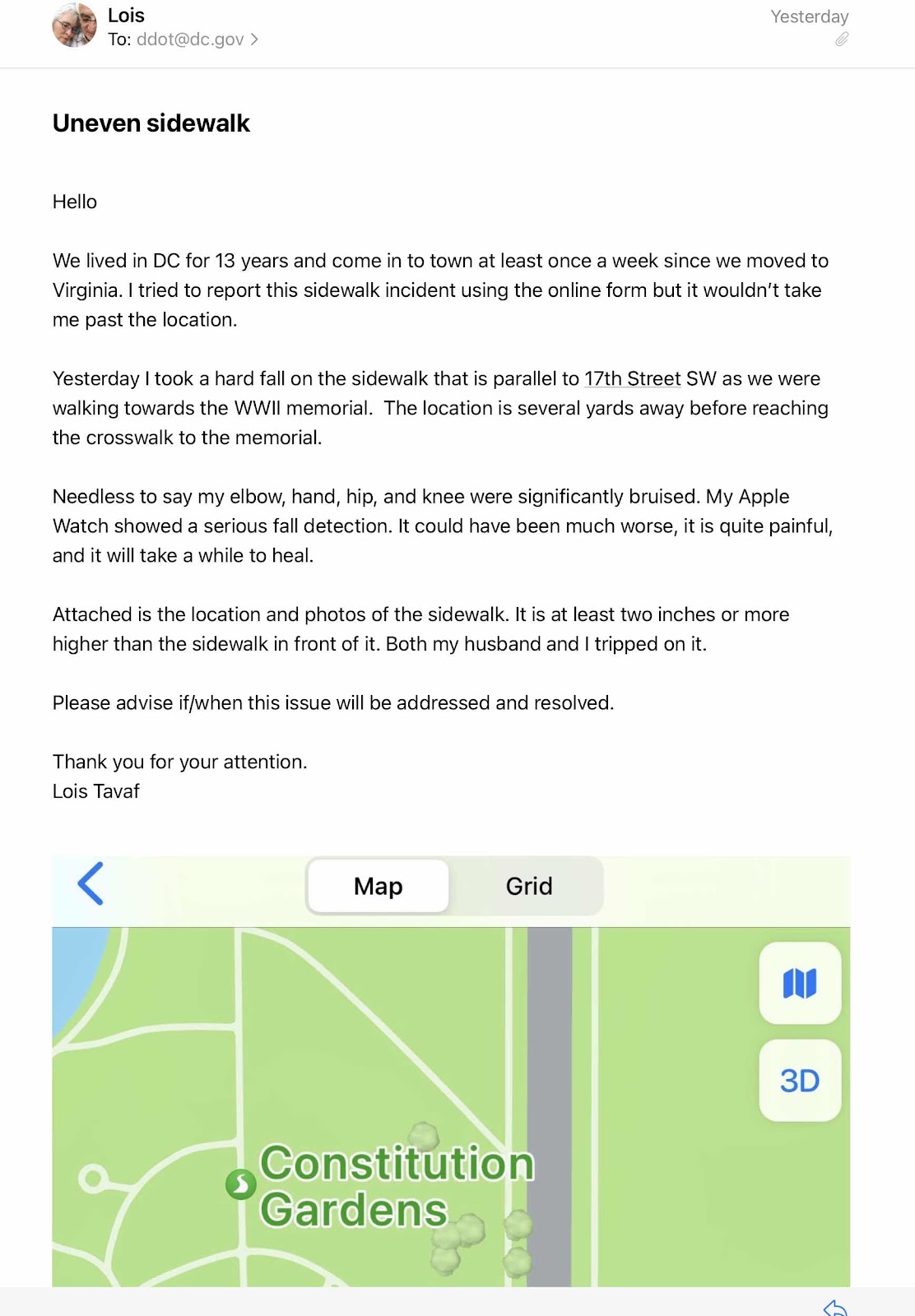Open the attached Constitution Gardens map image
Image resolution: width=915 pixels, height=1316 pixels.
[x=451, y=1071]
